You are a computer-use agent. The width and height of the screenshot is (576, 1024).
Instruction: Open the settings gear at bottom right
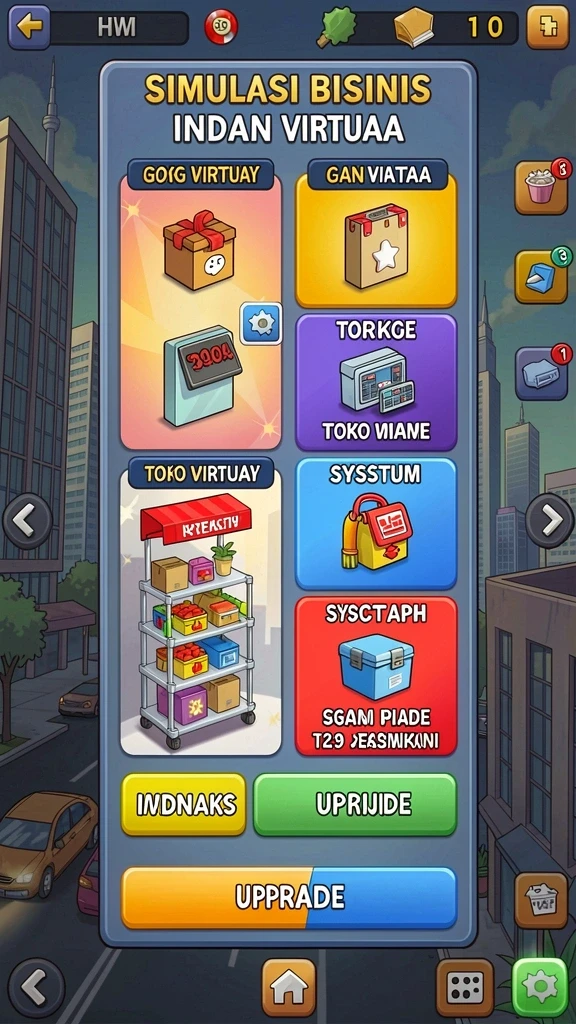(540, 987)
